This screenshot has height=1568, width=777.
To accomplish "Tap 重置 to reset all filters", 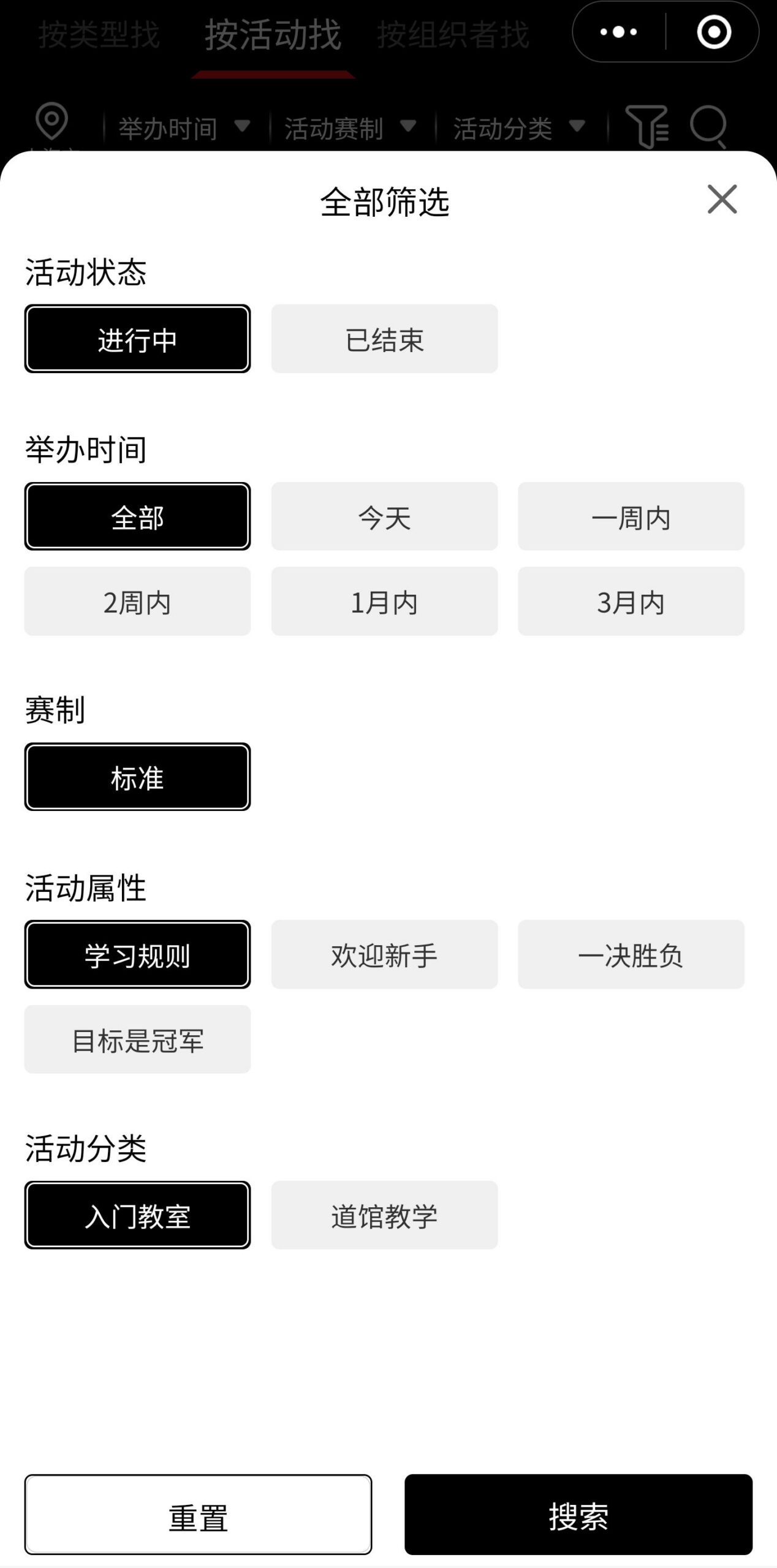I will (198, 1514).
